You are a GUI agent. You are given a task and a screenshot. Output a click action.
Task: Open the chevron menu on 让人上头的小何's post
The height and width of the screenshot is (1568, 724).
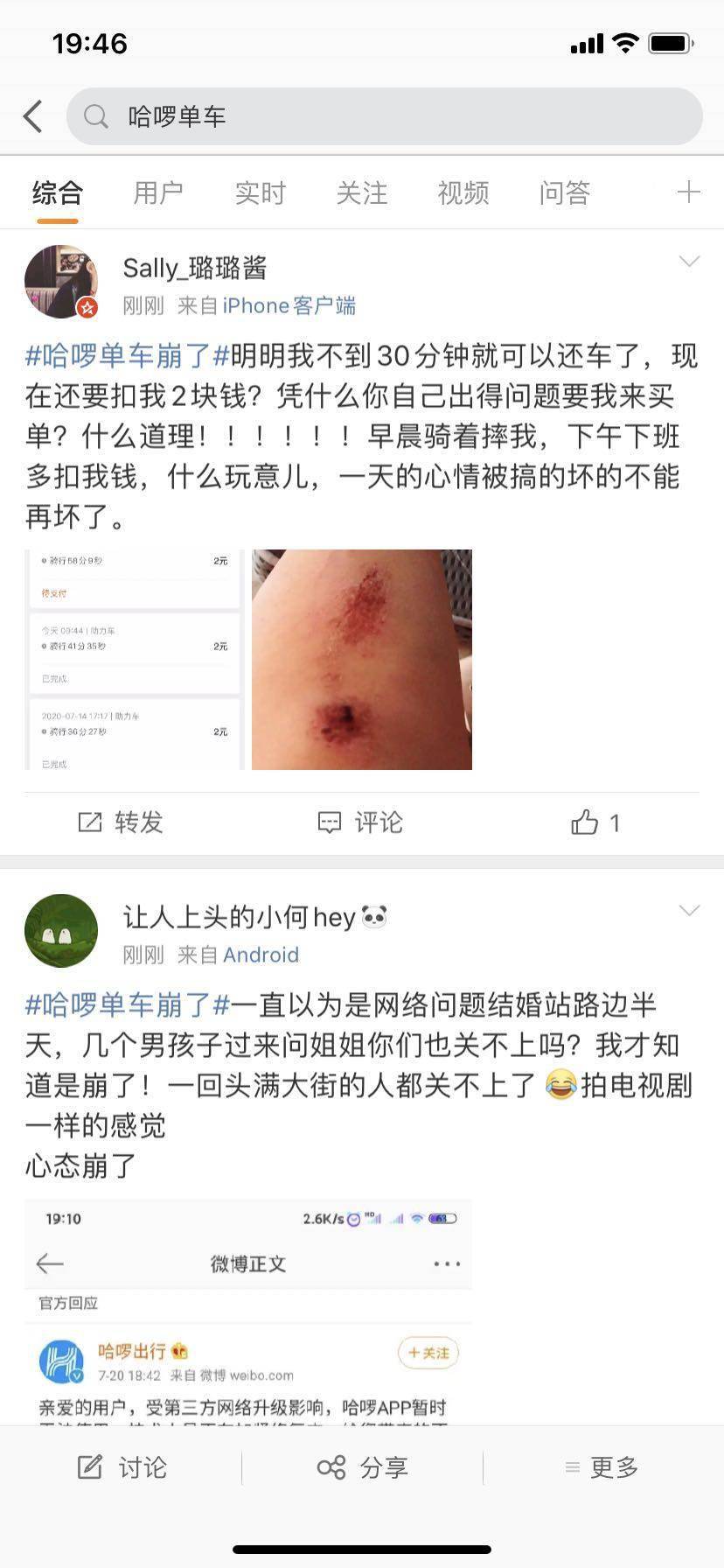click(690, 909)
